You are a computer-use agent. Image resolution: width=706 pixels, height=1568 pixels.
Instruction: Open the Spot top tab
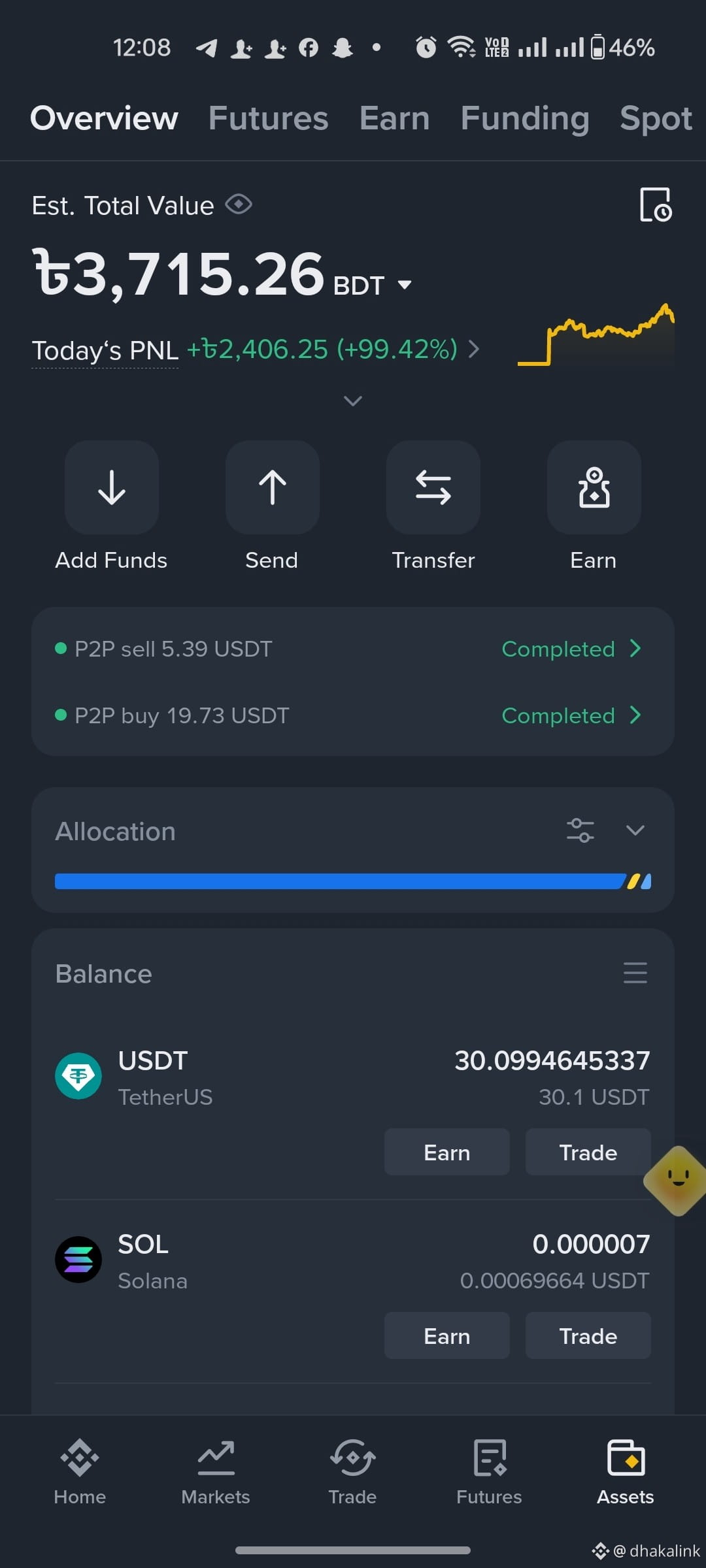pos(656,118)
